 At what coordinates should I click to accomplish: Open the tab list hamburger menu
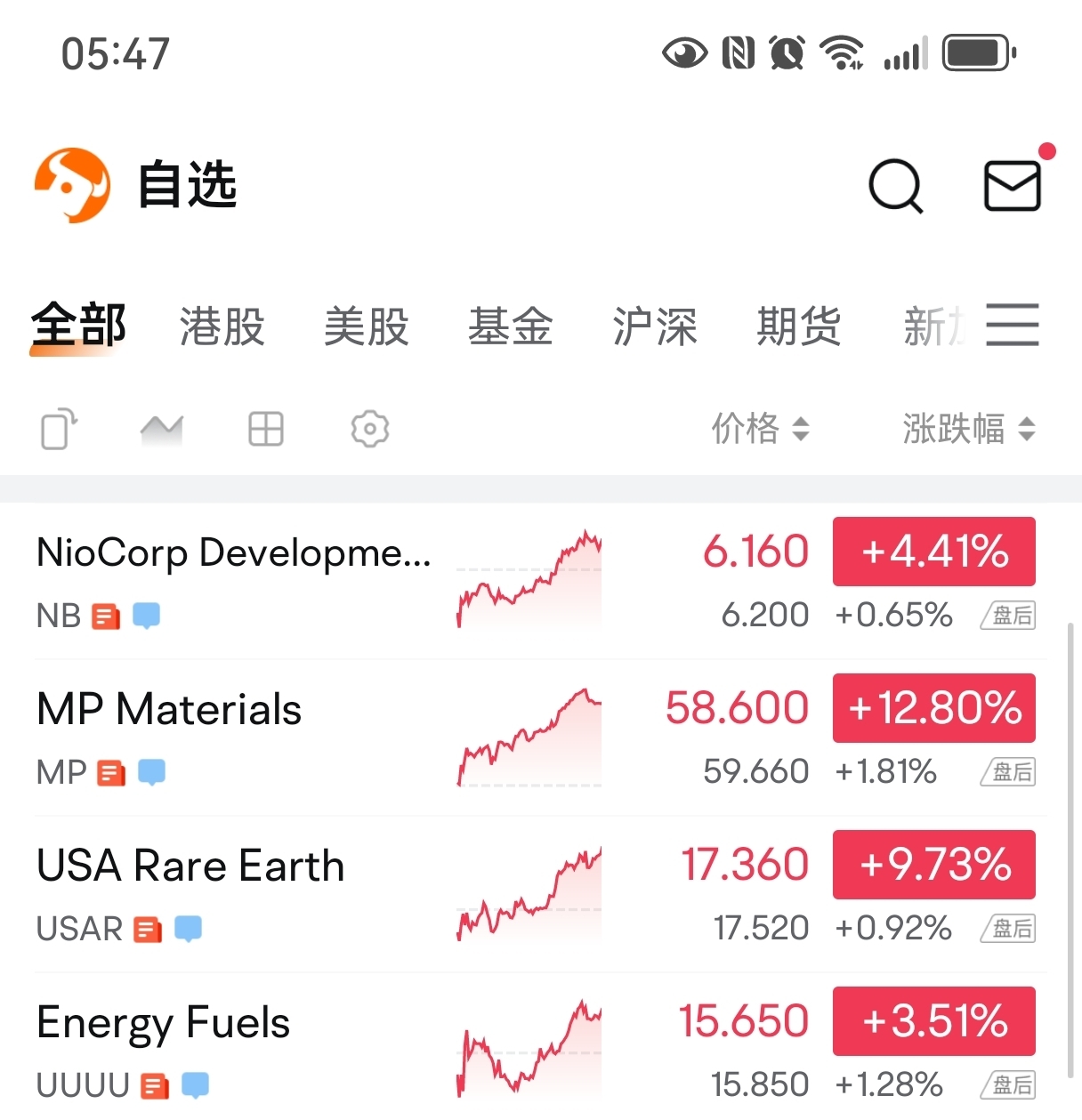tap(1013, 325)
